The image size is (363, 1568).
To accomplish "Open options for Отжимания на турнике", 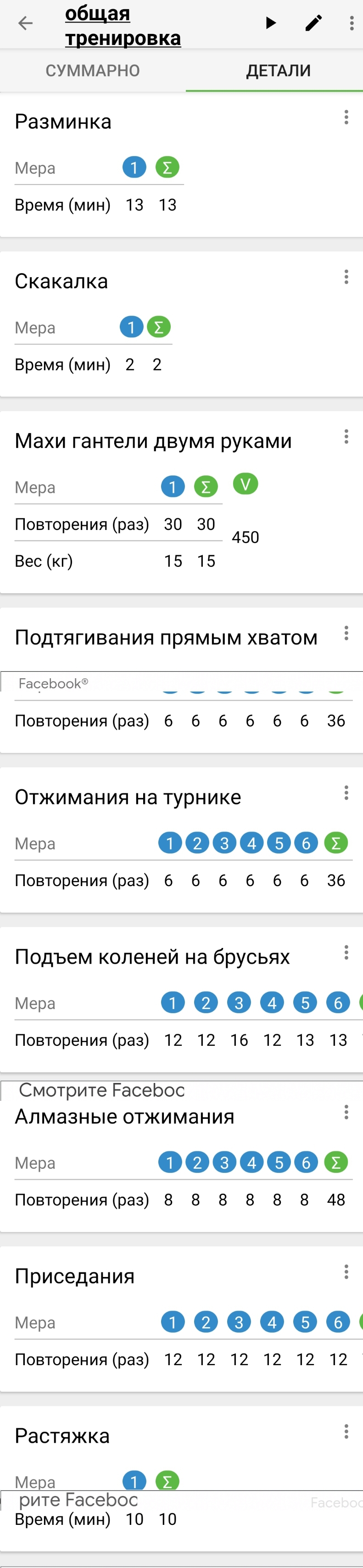I will (x=346, y=792).
